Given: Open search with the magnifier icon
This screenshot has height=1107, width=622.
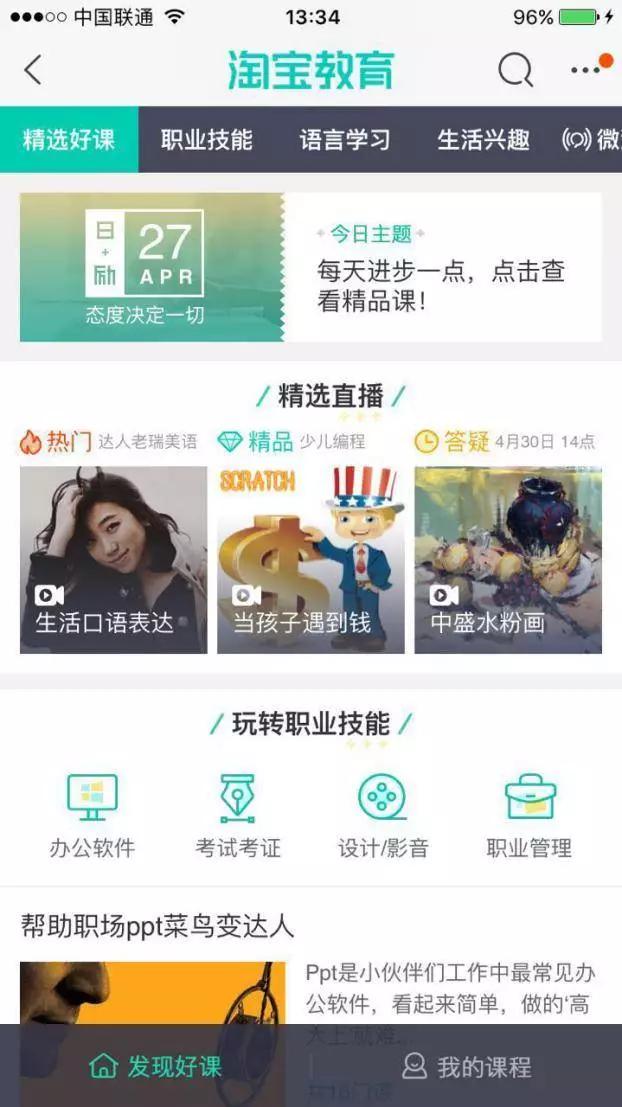Looking at the screenshot, I should [515, 70].
